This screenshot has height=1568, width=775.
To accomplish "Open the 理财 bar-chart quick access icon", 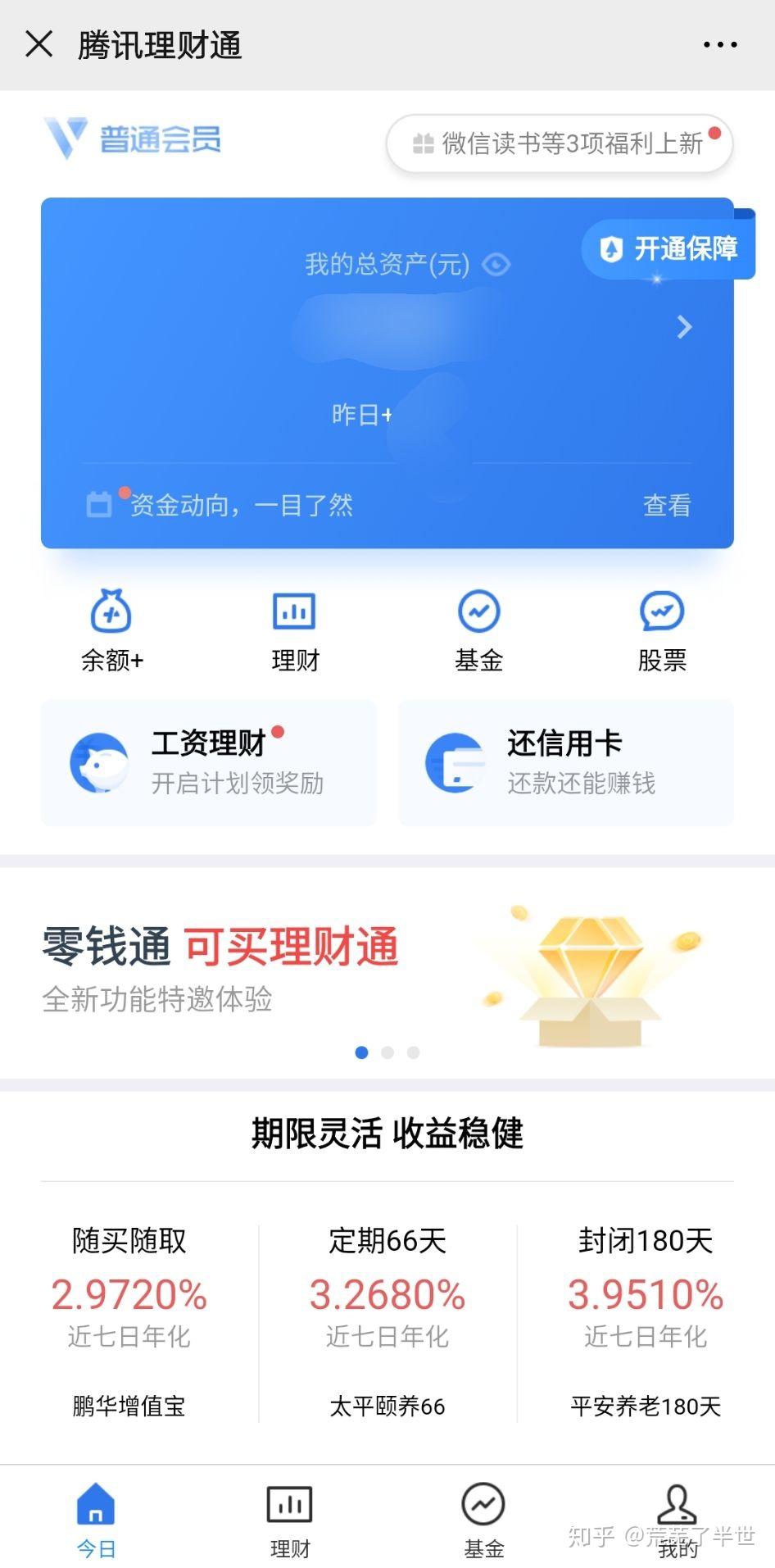I will (x=293, y=611).
